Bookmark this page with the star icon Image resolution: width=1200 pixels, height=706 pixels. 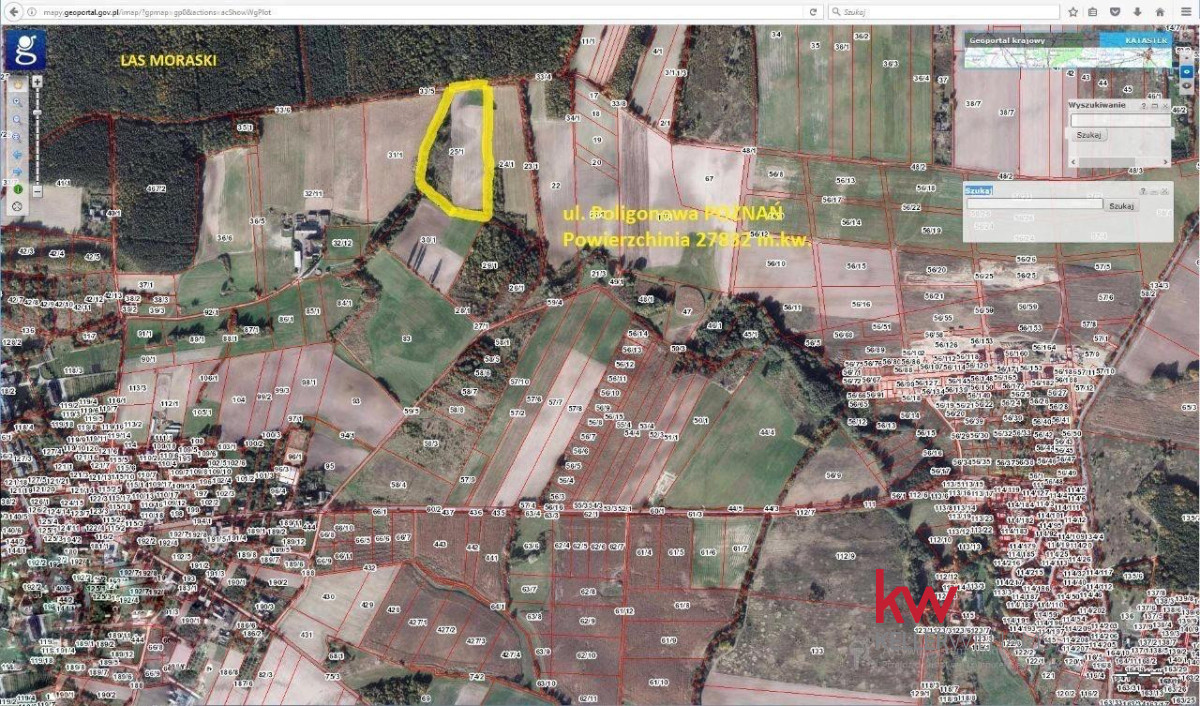pos(1073,12)
